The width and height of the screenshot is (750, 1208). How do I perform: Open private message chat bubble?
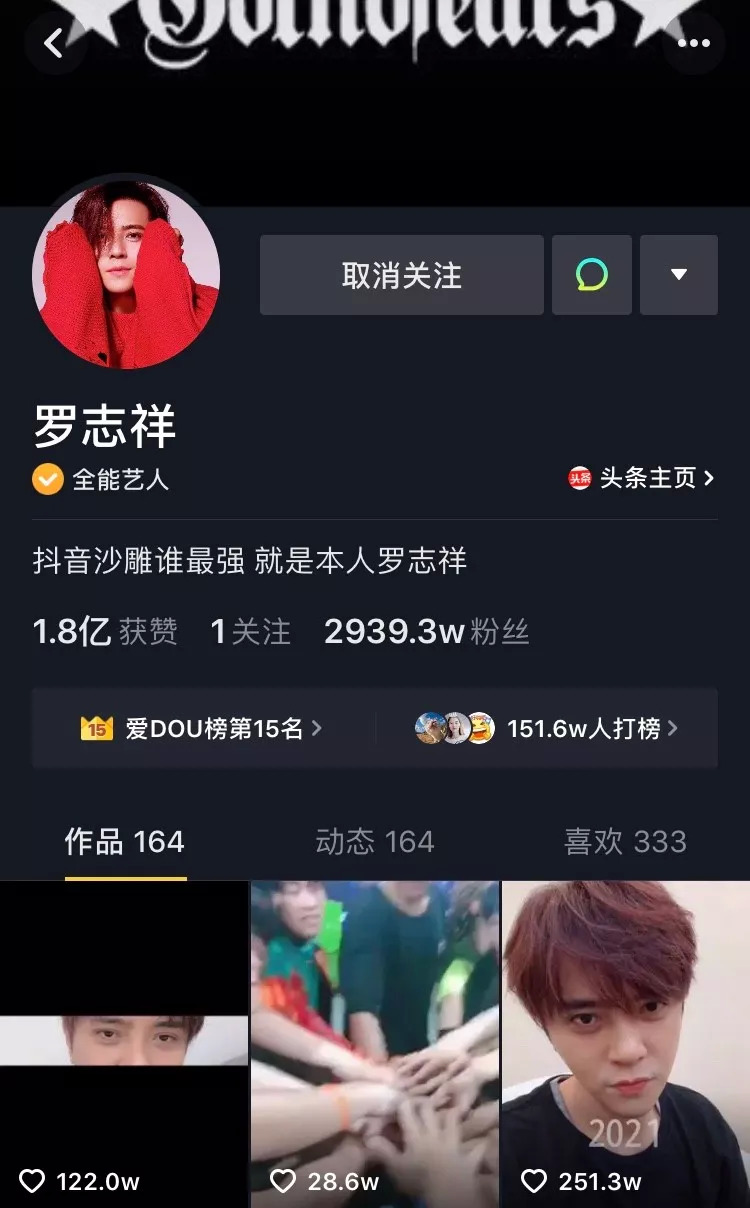coord(592,275)
